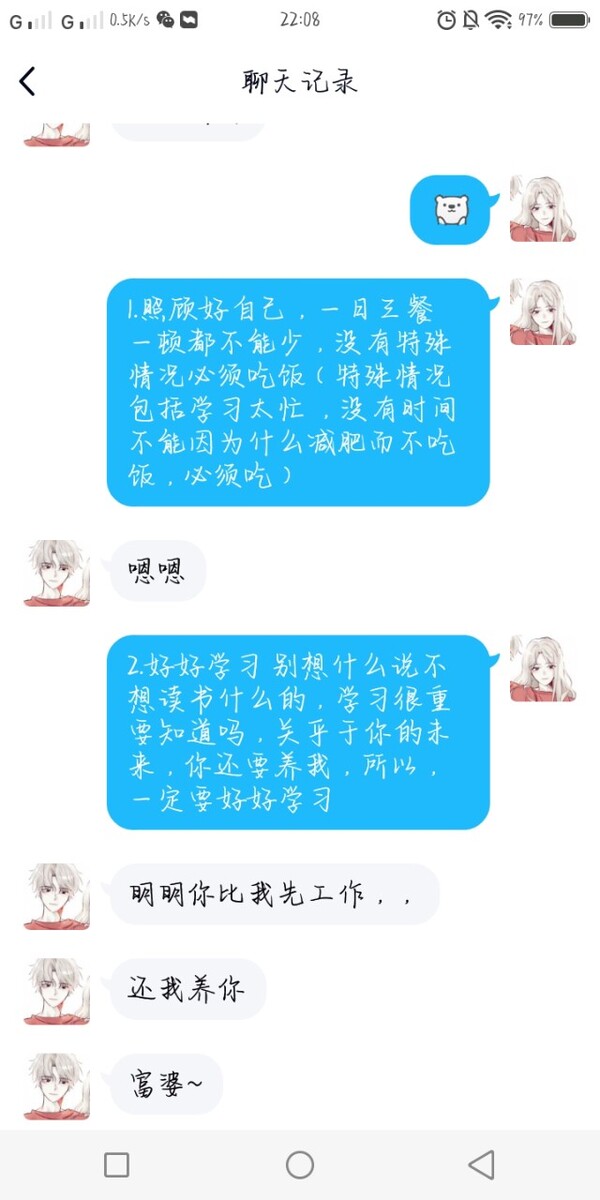Open the sender's avatar beside the bear sticker
The width and height of the screenshot is (600, 1200).
(542, 209)
